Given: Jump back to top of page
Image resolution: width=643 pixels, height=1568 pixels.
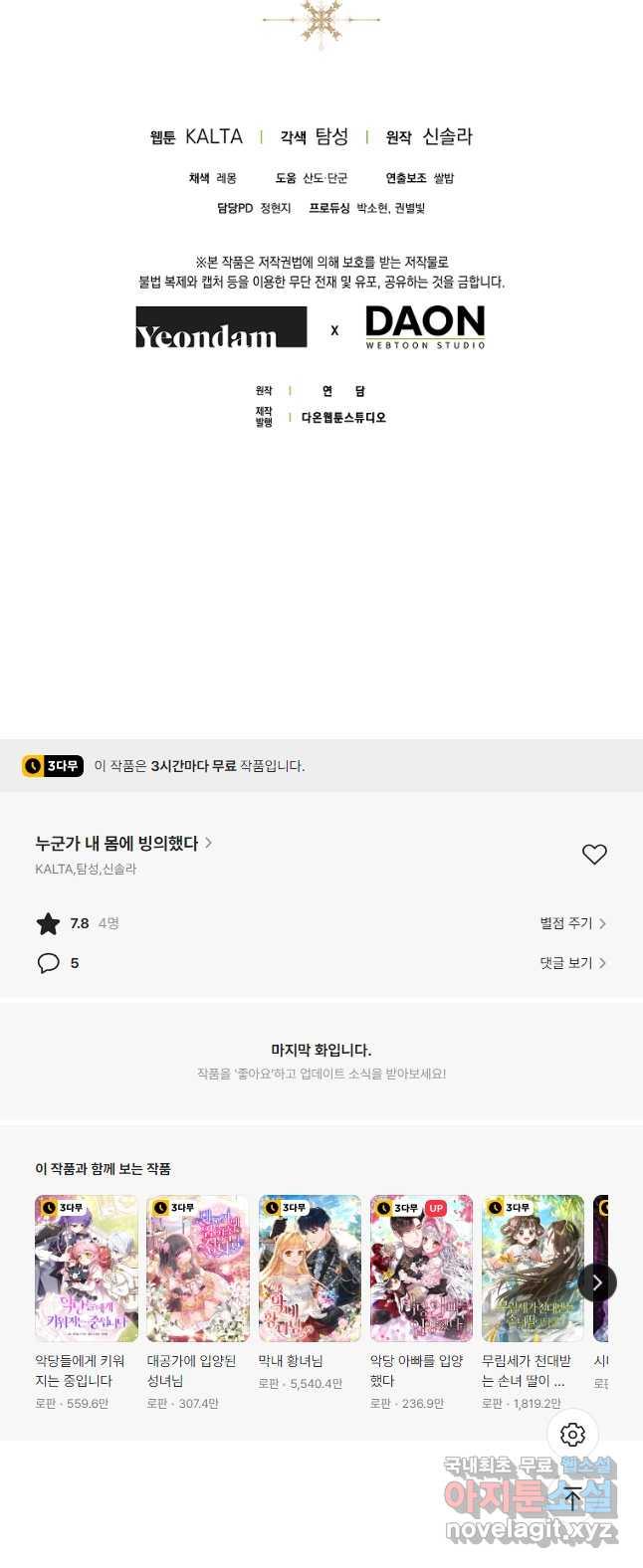Looking at the screenshot, I should pyautogui.click(x=572, y=1498).
